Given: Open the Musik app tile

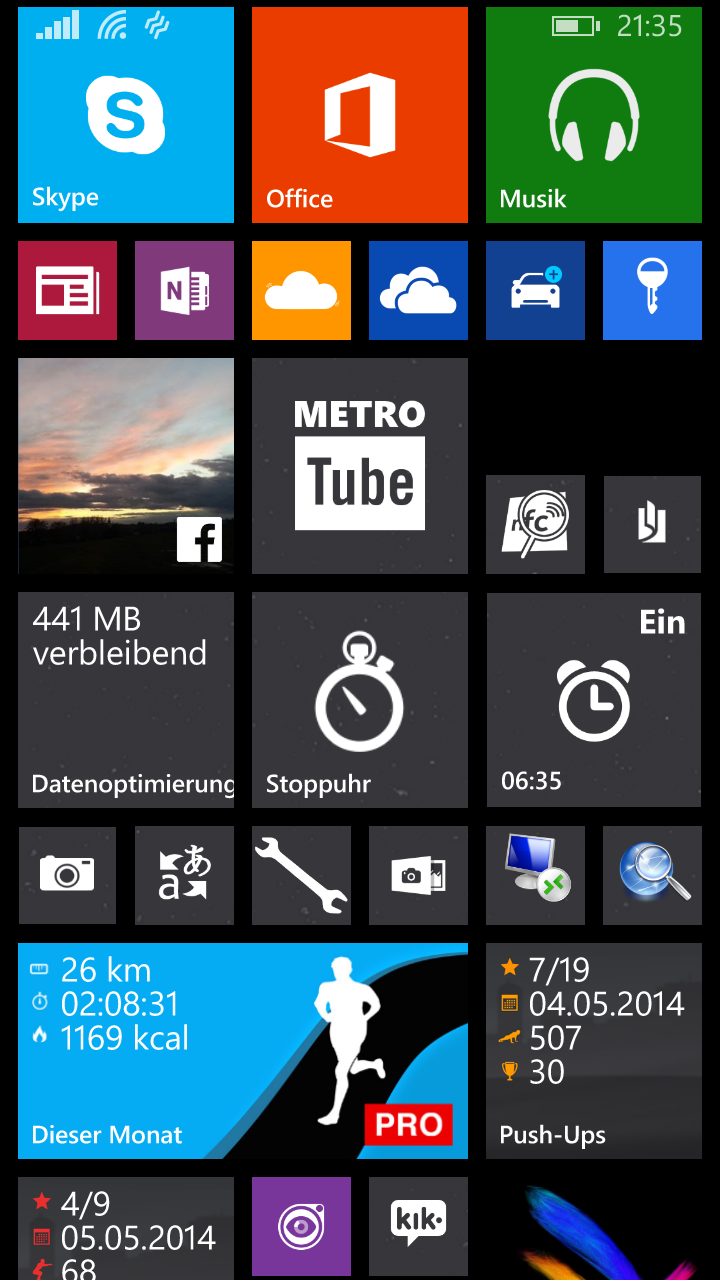Looking at the screenshot, I should (x=593, y=115).
